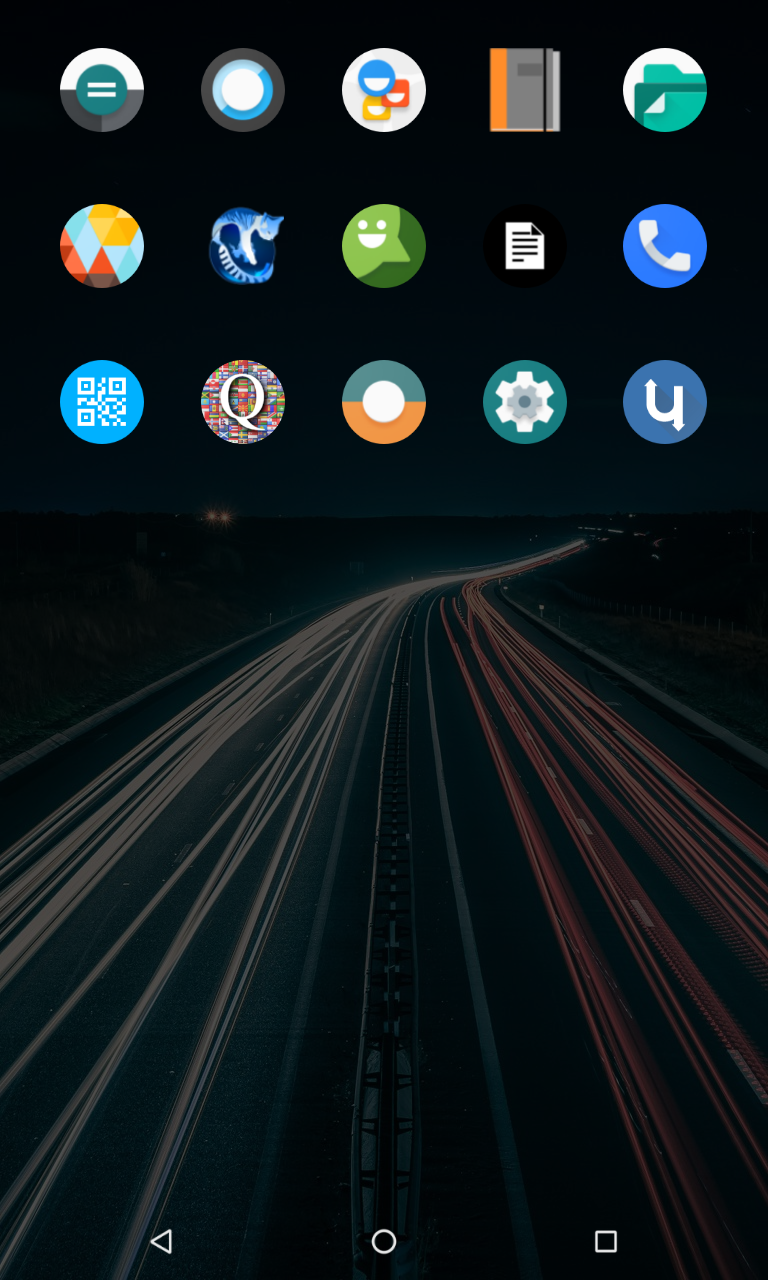Open the black document notes app
The height and width of the screenshot is (1280, 768).
tap(525, 246)
